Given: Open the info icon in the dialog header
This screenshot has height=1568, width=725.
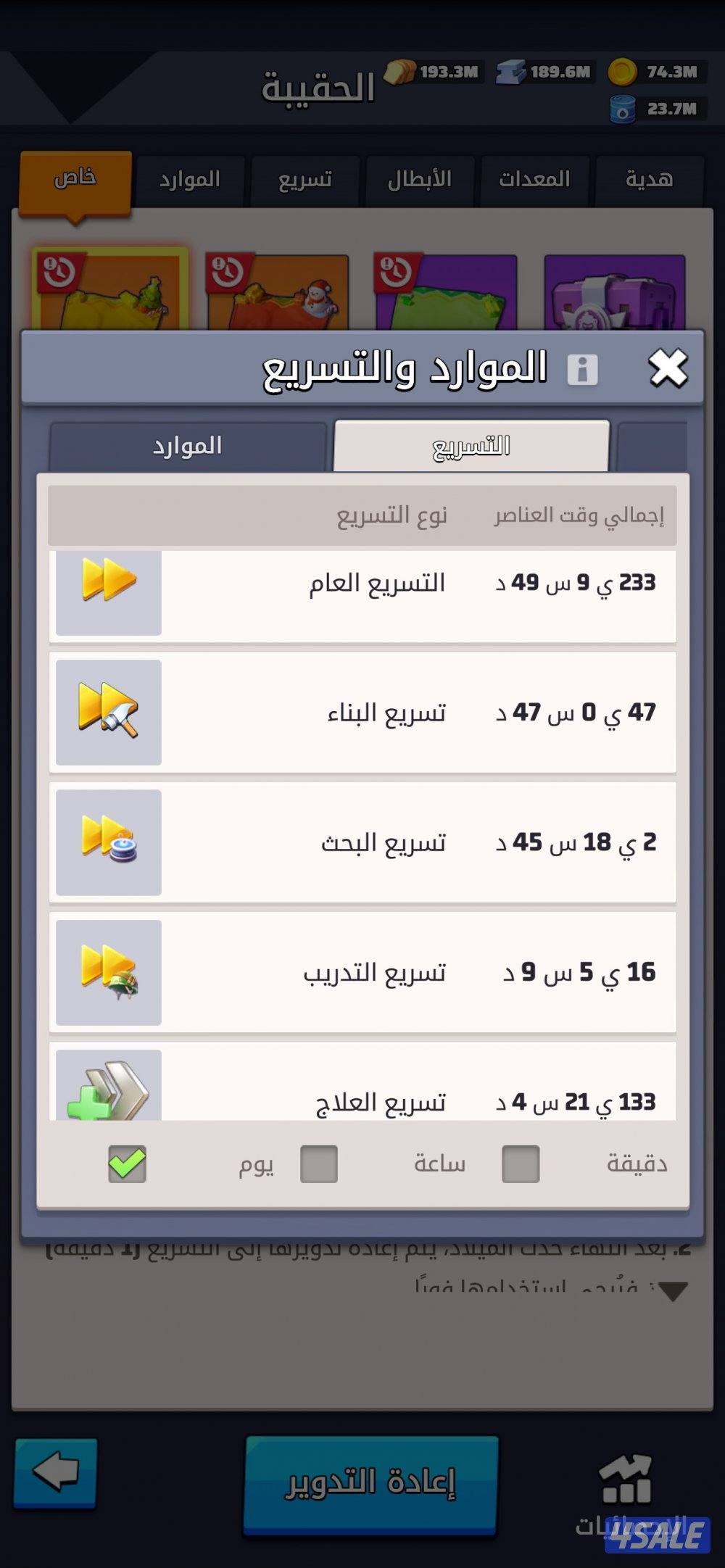Looking at the screenshot, I should coord(581,370).
